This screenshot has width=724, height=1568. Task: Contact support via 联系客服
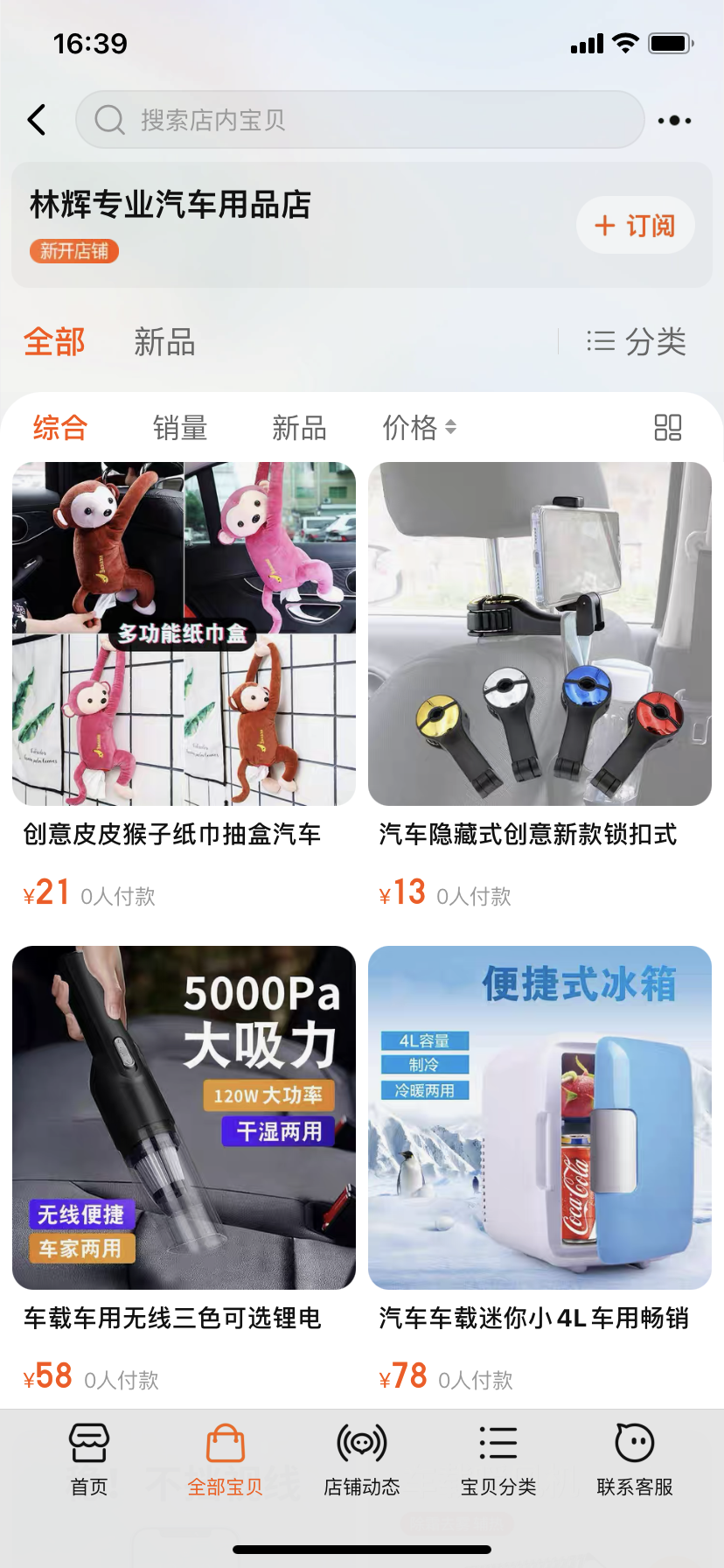pyautogui.click(x=635, y=1458)
